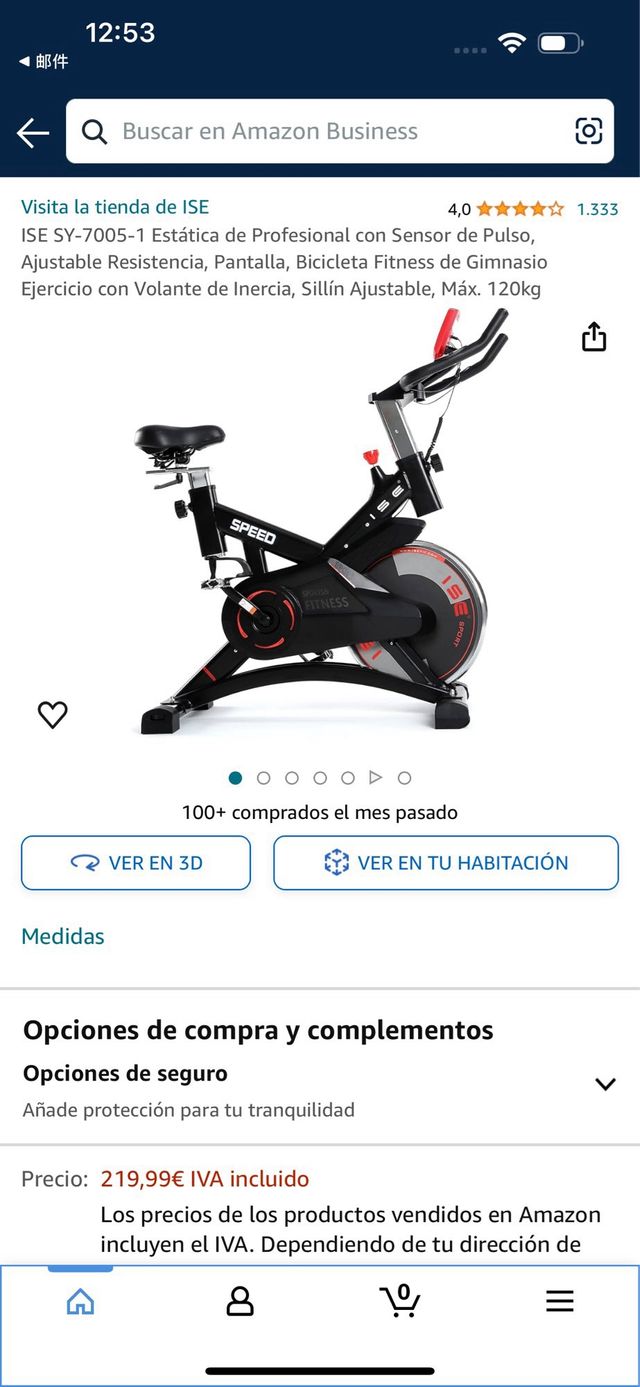Open the camera lens search icon
Viewport: 640px width, 1387px height.
point(588,131)
